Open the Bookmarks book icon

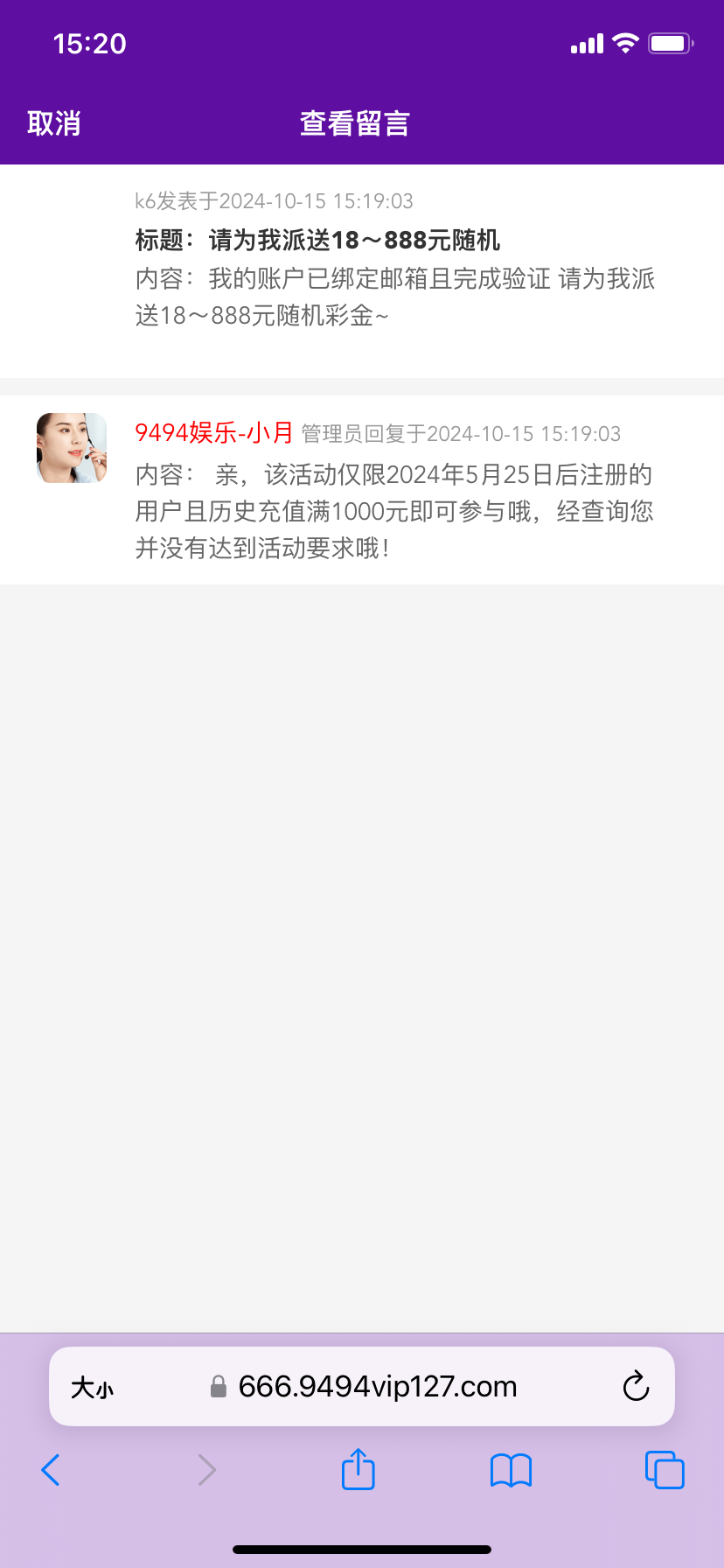tap(511, 1470)
